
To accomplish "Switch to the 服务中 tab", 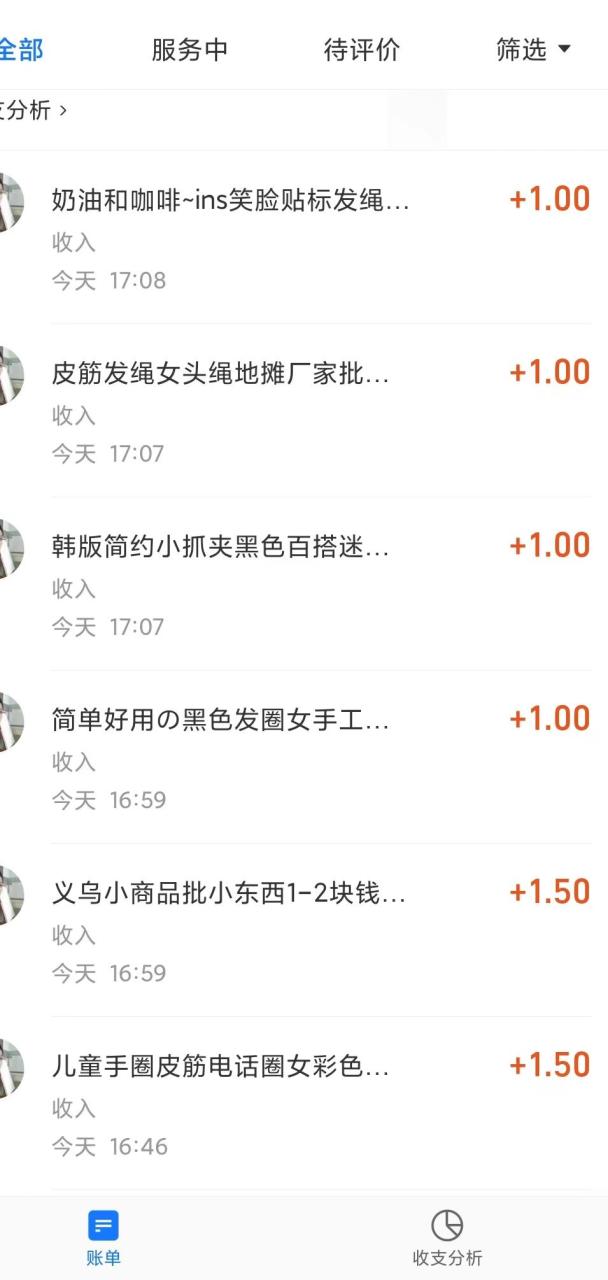I will pyautogui.click(x=189, y=49).
